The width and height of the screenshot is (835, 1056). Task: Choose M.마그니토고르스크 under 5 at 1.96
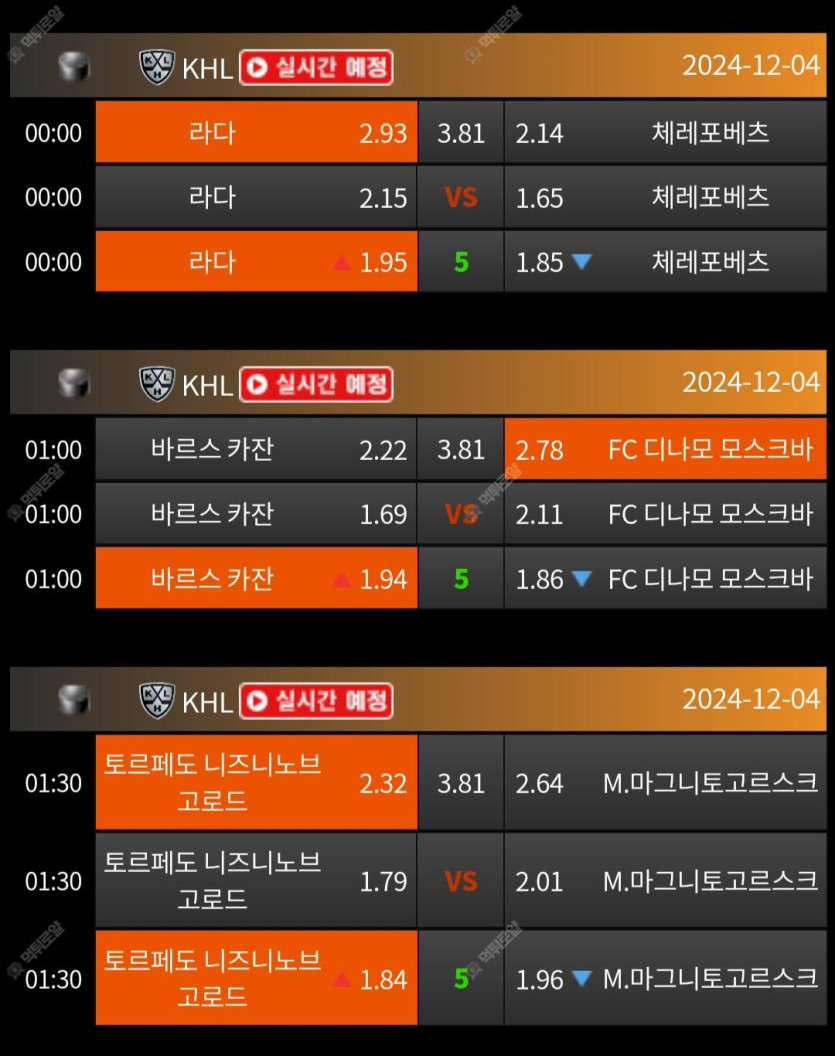(665, 979)
